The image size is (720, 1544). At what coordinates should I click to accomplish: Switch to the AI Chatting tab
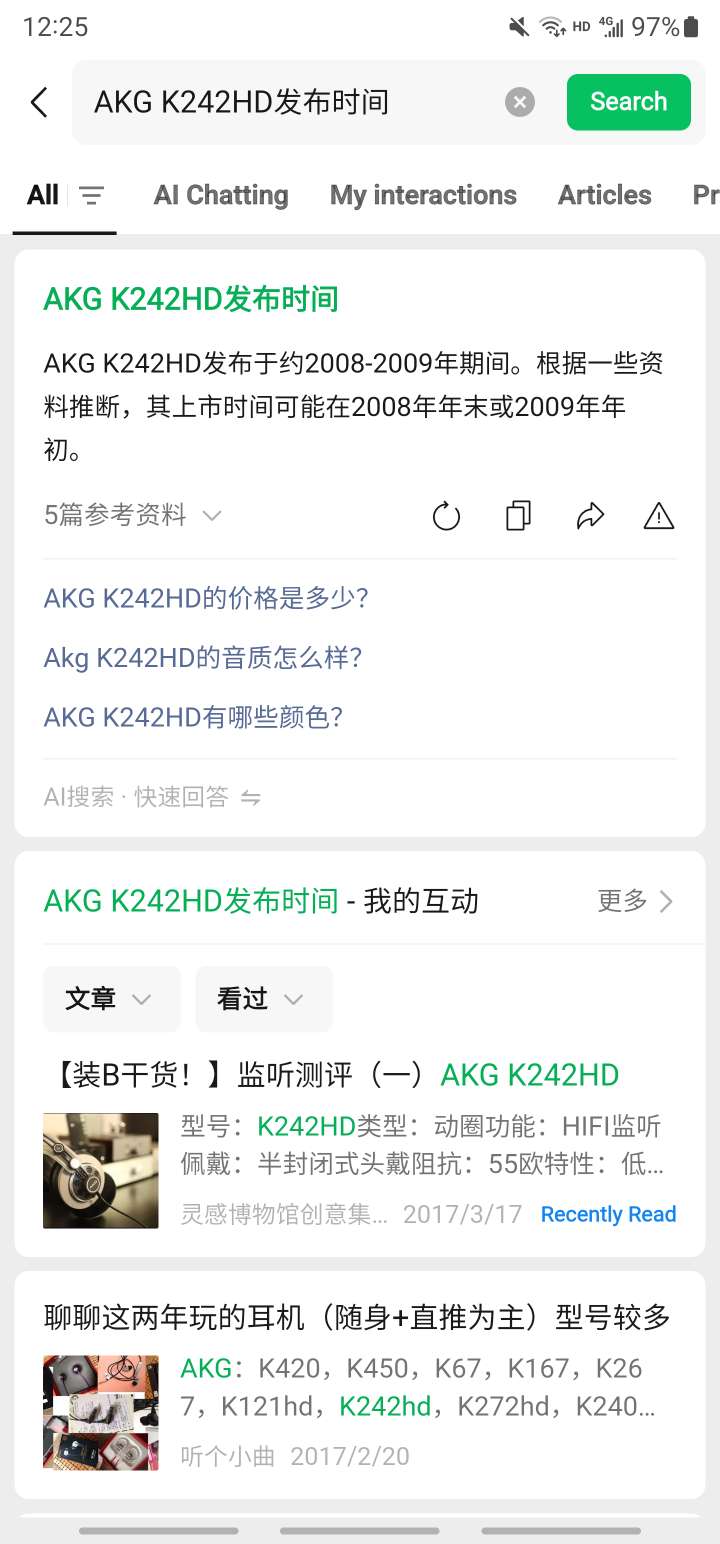[x=221, y=196]
